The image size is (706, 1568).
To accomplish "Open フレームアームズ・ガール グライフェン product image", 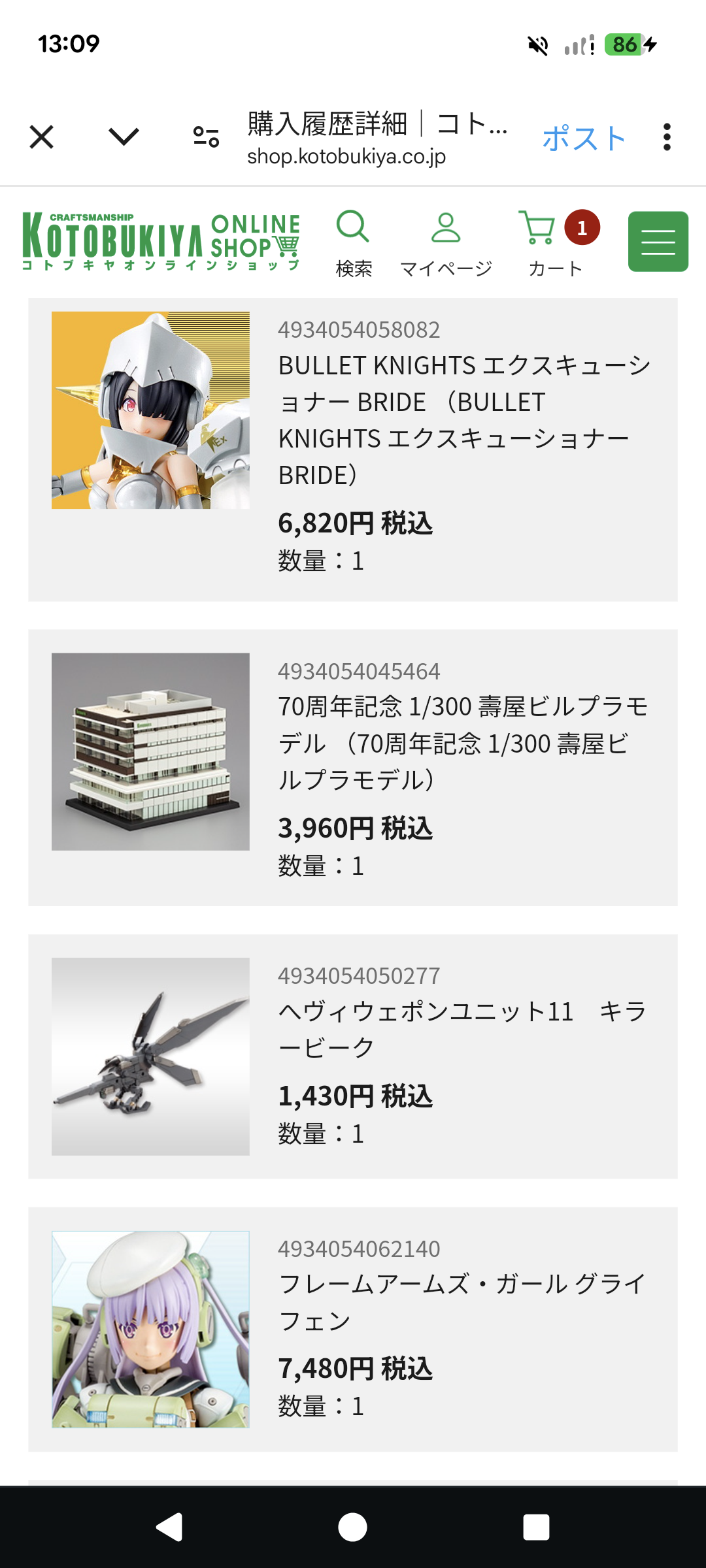I will [x=150, y=1329].
